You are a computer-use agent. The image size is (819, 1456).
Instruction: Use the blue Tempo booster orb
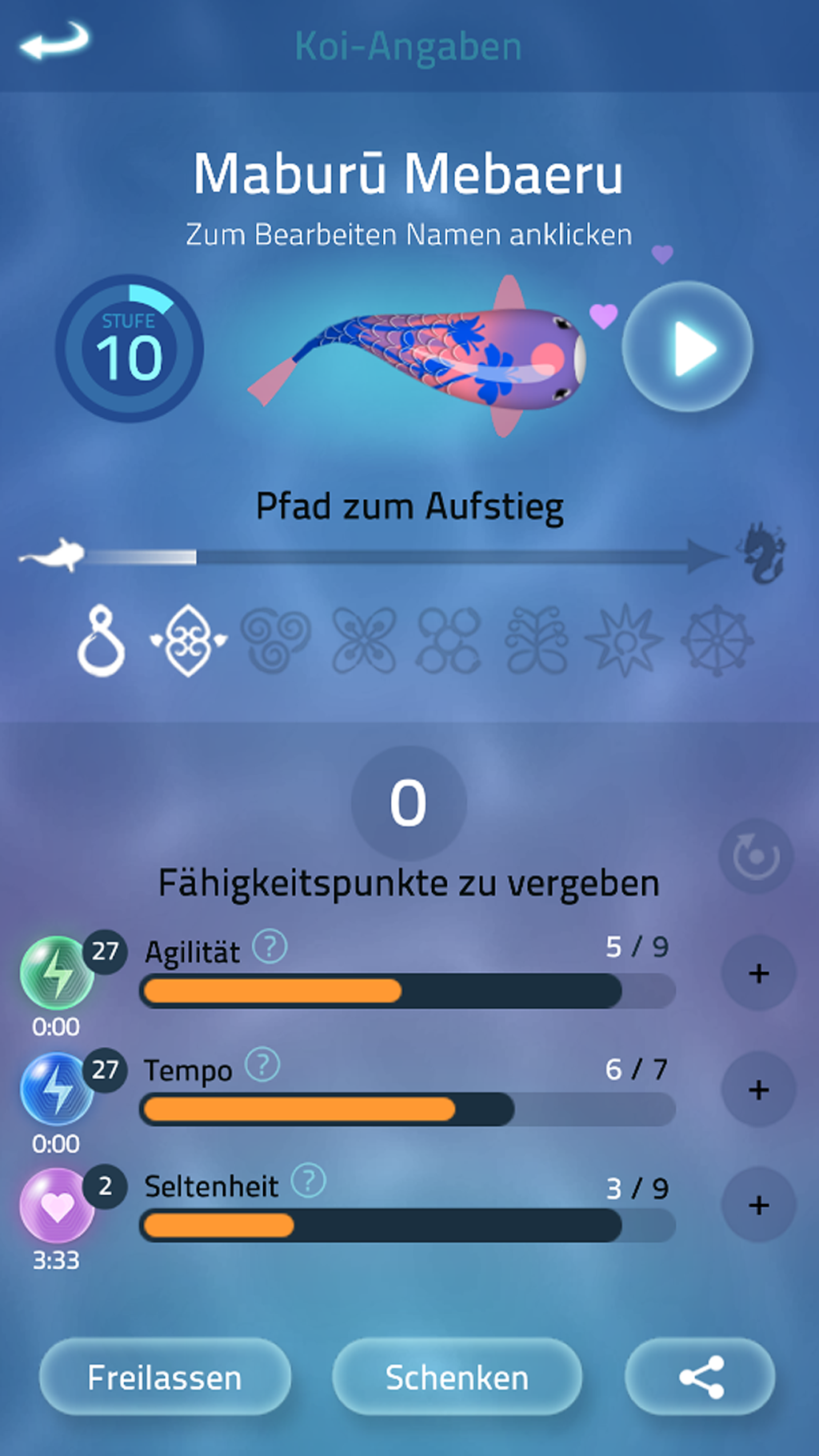(58, 1090)
